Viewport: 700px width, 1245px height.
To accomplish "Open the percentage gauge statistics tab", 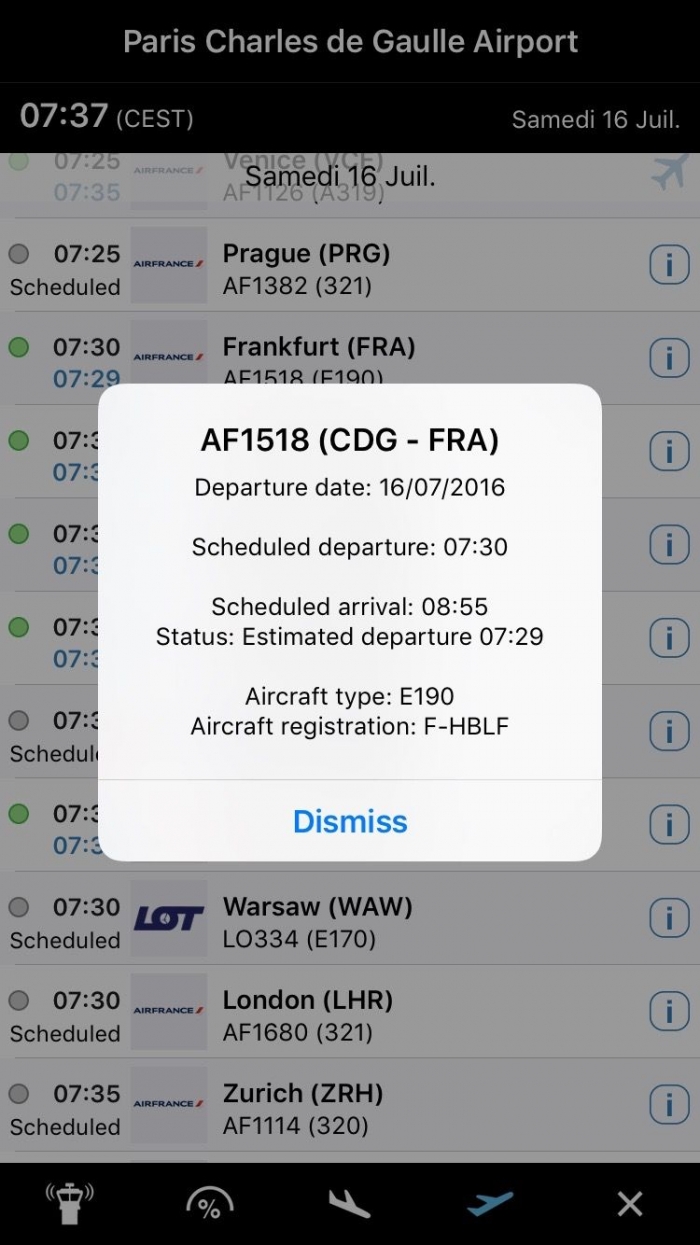I will coord(210,1203).
